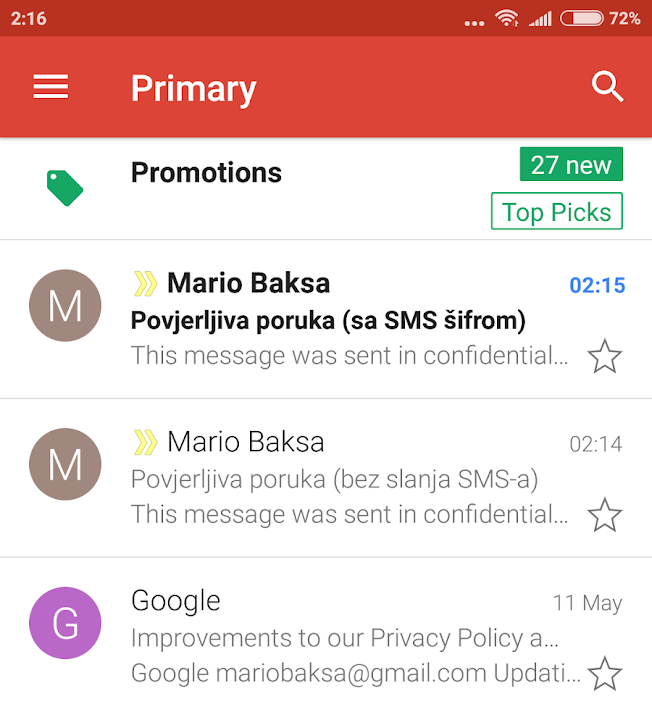Image resolution: width=652 pixels, height=711 pixels.
Task: Star the Google email
Action: (604, 672)
